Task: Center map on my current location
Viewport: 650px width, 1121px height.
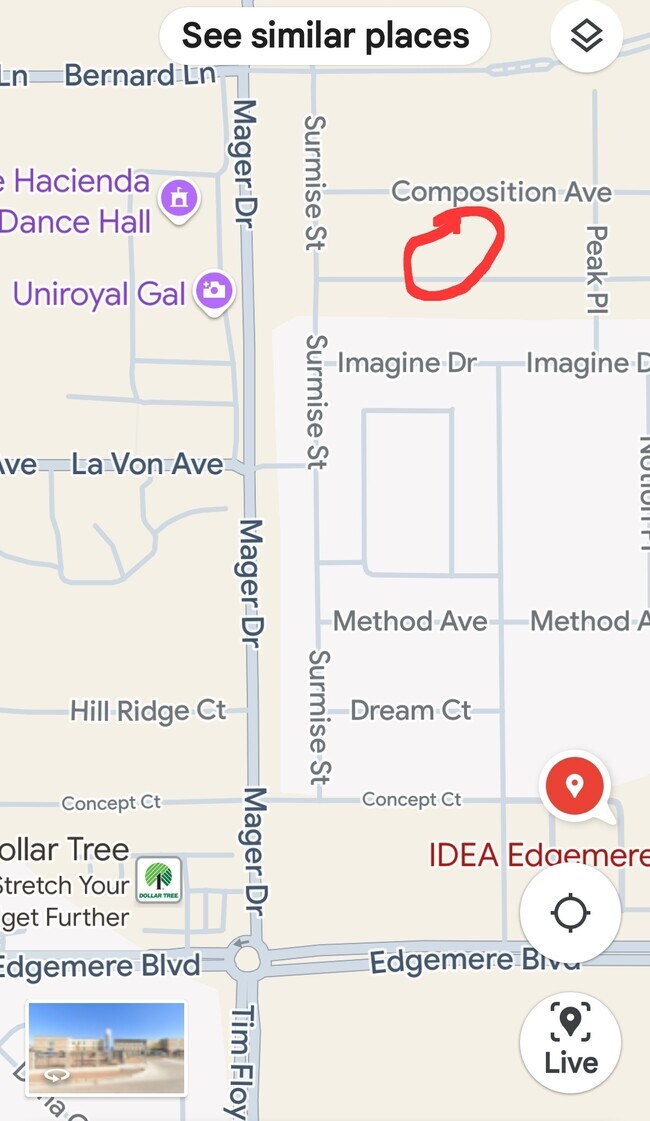Action: (x=570, y=912)
